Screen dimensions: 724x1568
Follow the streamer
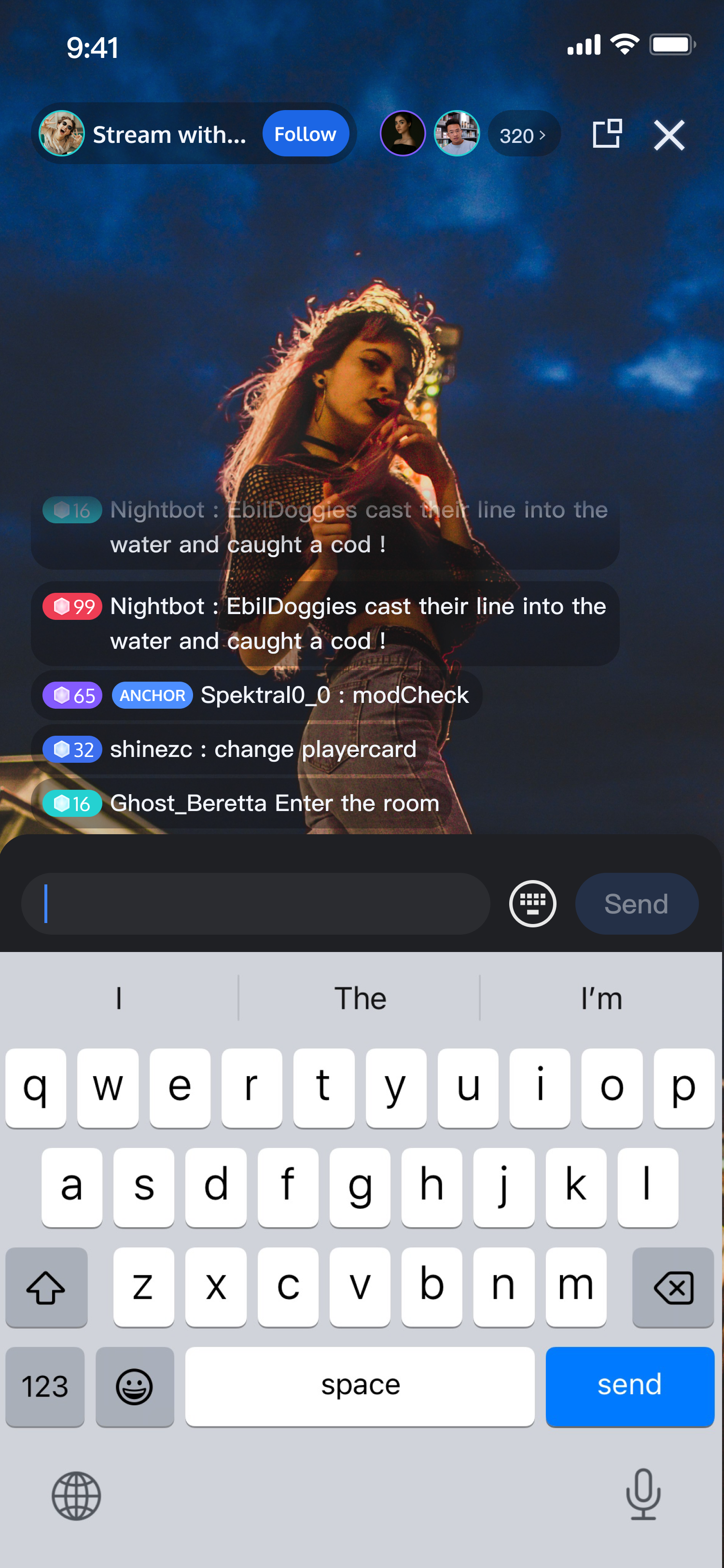point(305,133)
